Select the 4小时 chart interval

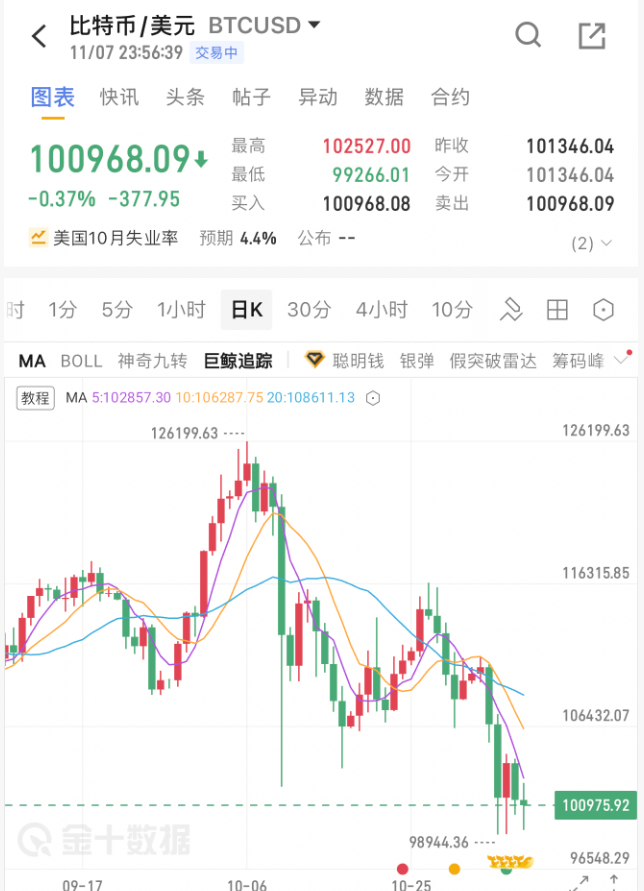click(x=382, y=310)
